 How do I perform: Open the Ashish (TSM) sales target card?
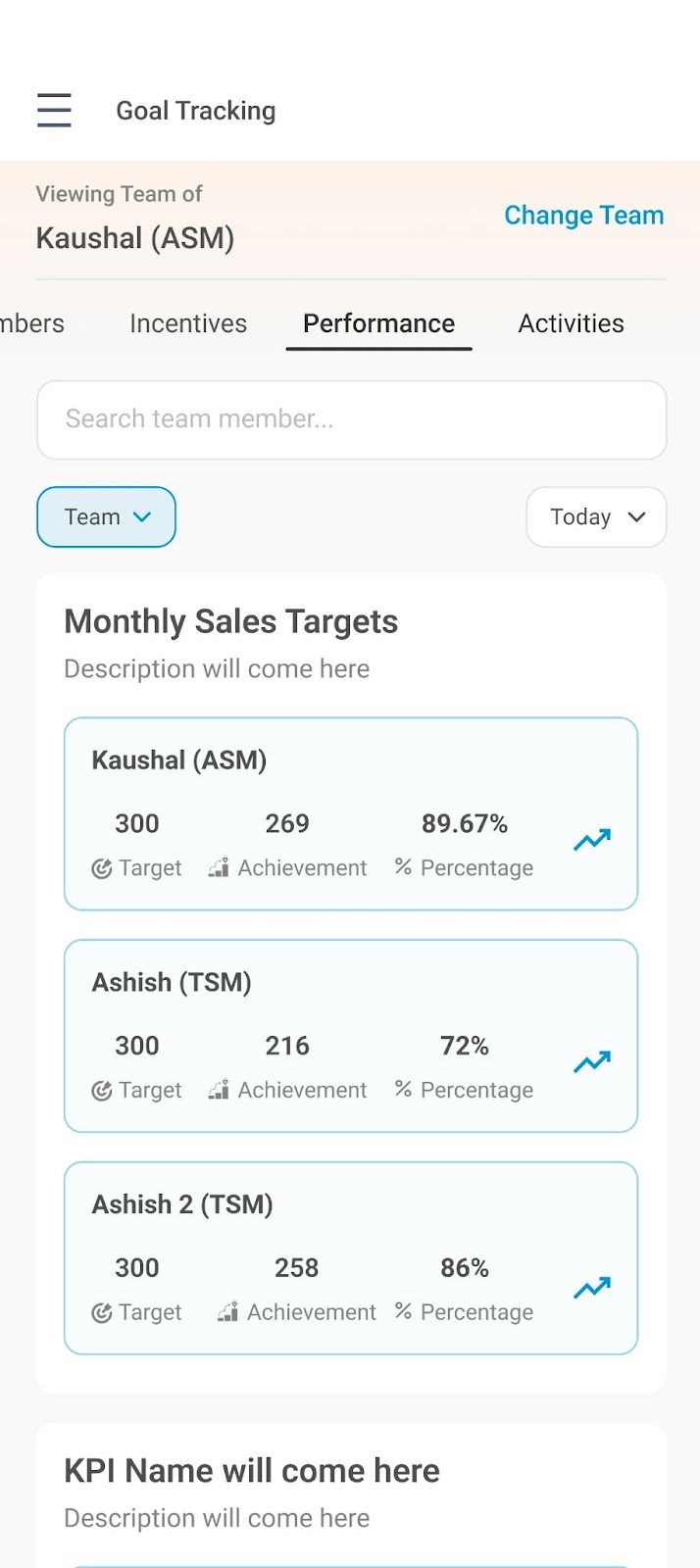click(x=351, y=1036)
